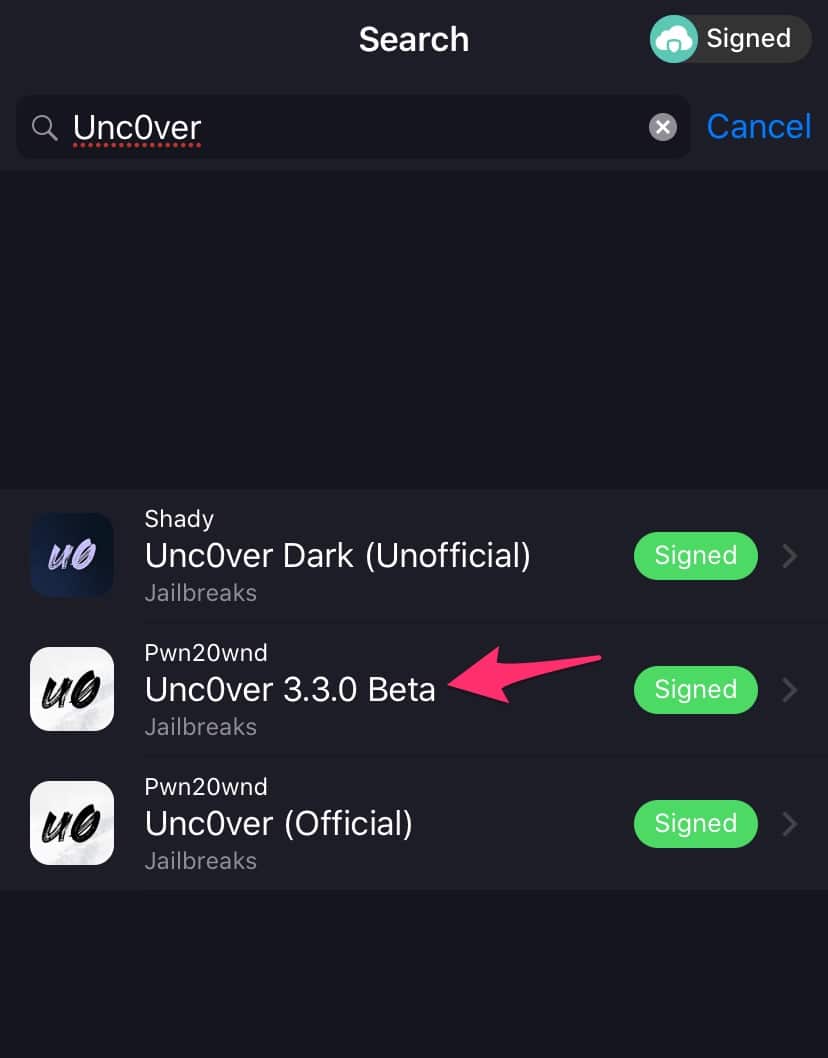Clear the search text

663,127
